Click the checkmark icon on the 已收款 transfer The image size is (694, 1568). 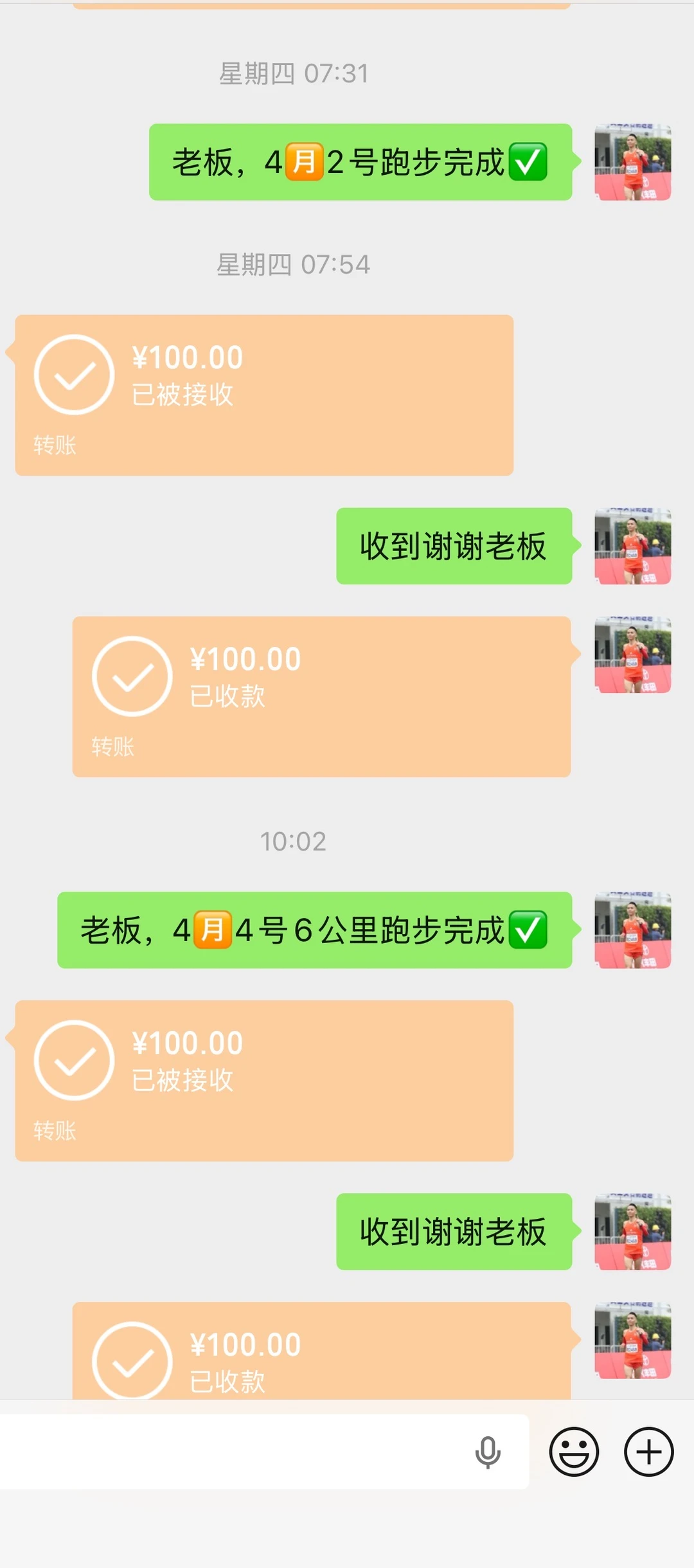click(132, 674)
